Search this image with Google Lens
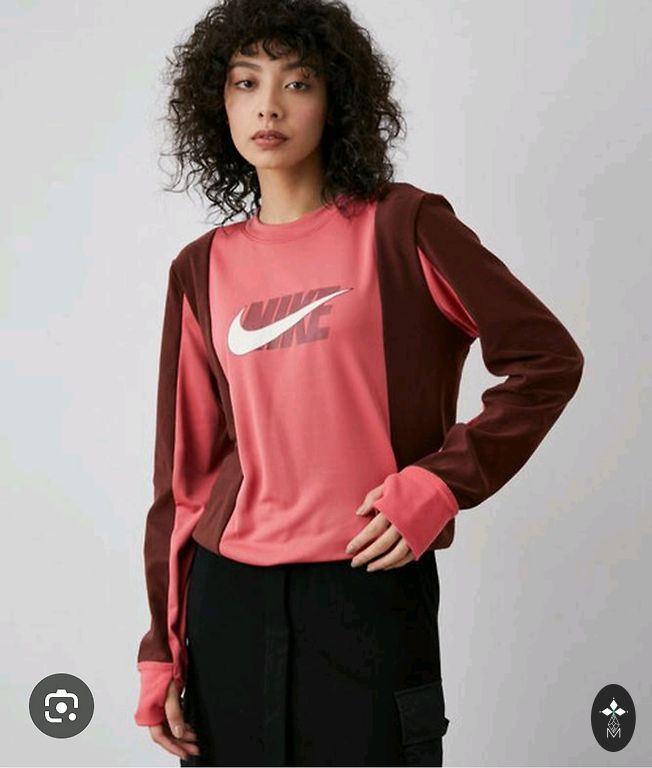The height and width of the screenshot is (768, 652). [61, 706]
